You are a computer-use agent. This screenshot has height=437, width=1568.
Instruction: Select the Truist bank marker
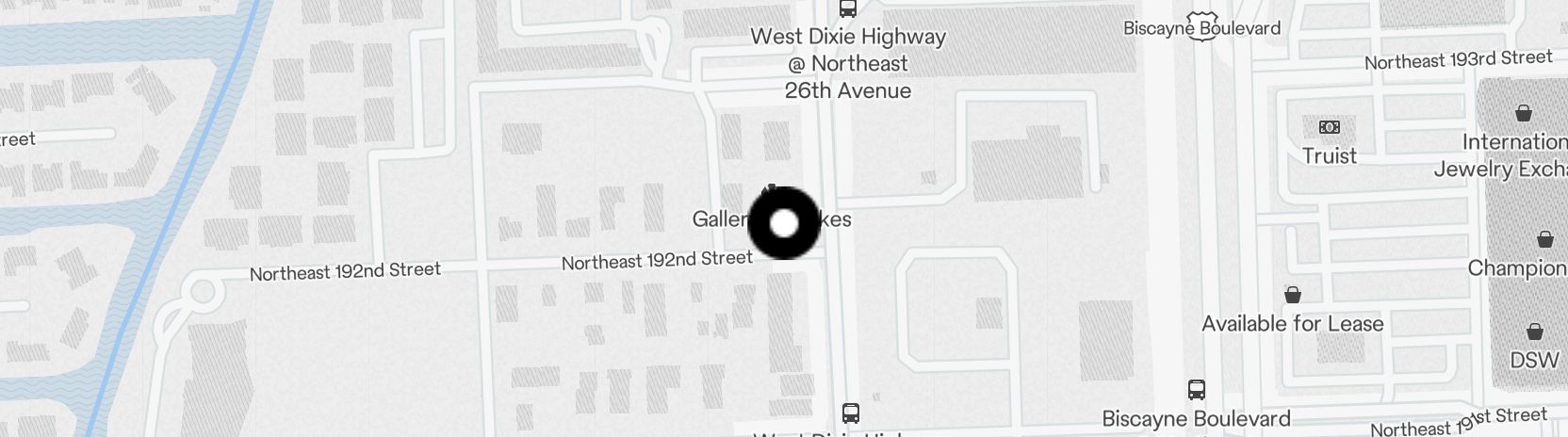(1329, 127)
